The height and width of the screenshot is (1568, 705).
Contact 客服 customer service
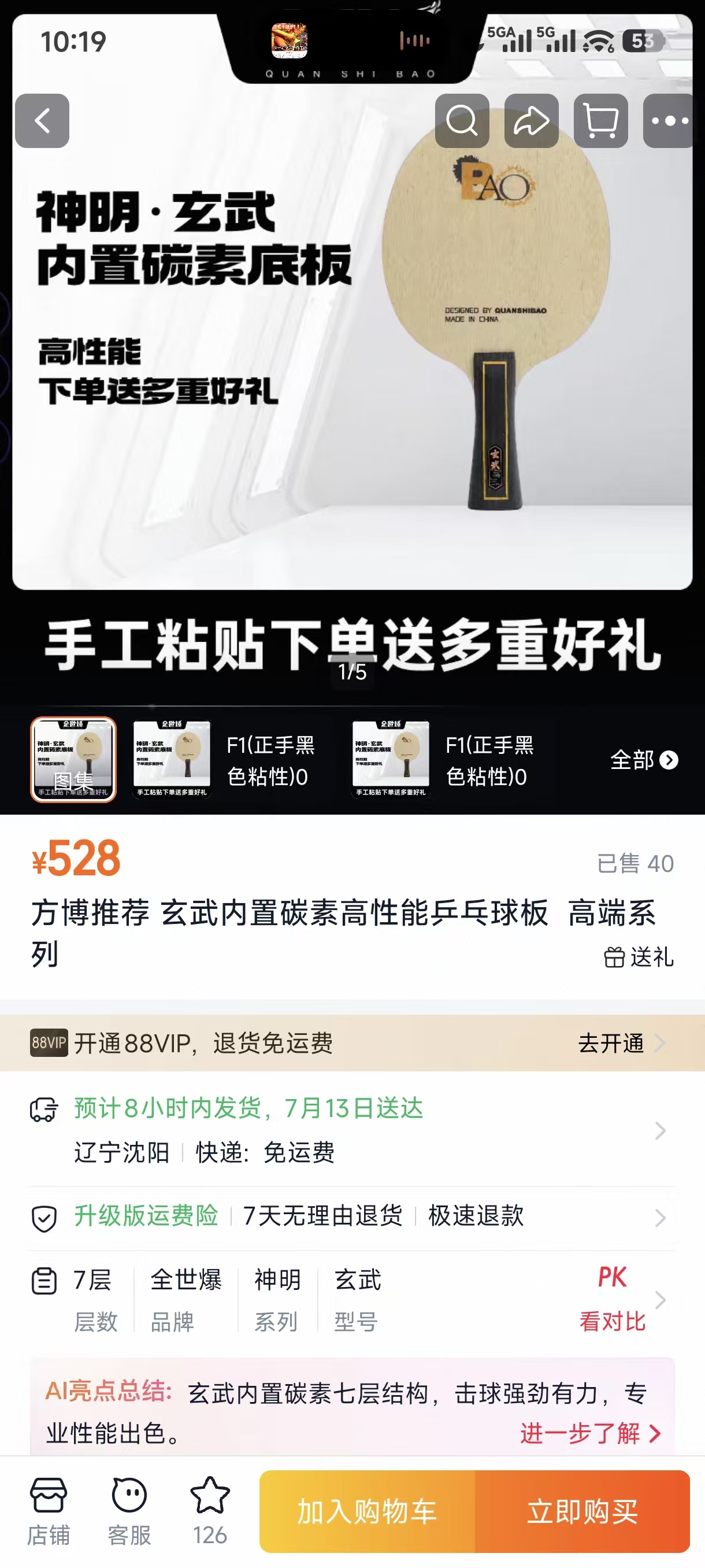coord(129,1511)
